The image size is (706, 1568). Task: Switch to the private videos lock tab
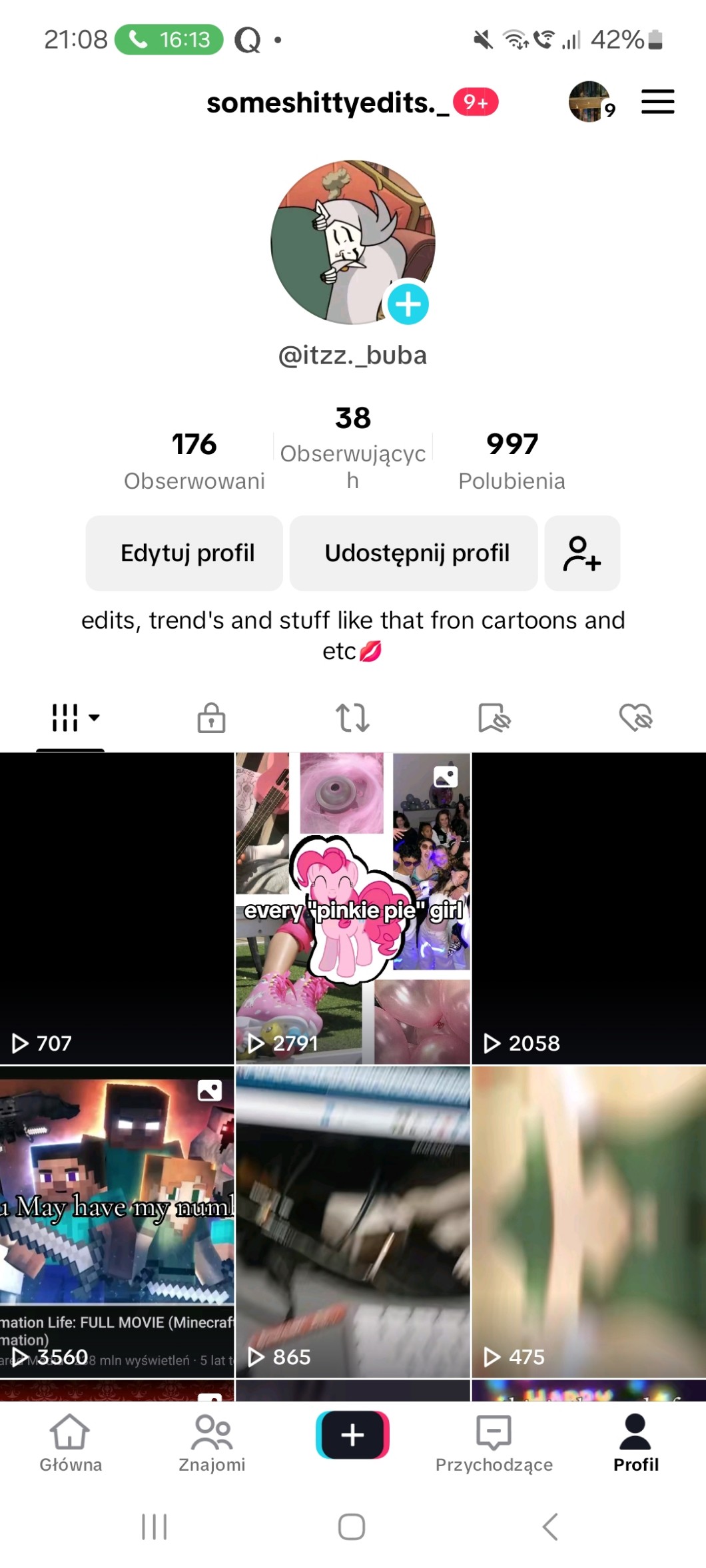(x=211, y=718)
